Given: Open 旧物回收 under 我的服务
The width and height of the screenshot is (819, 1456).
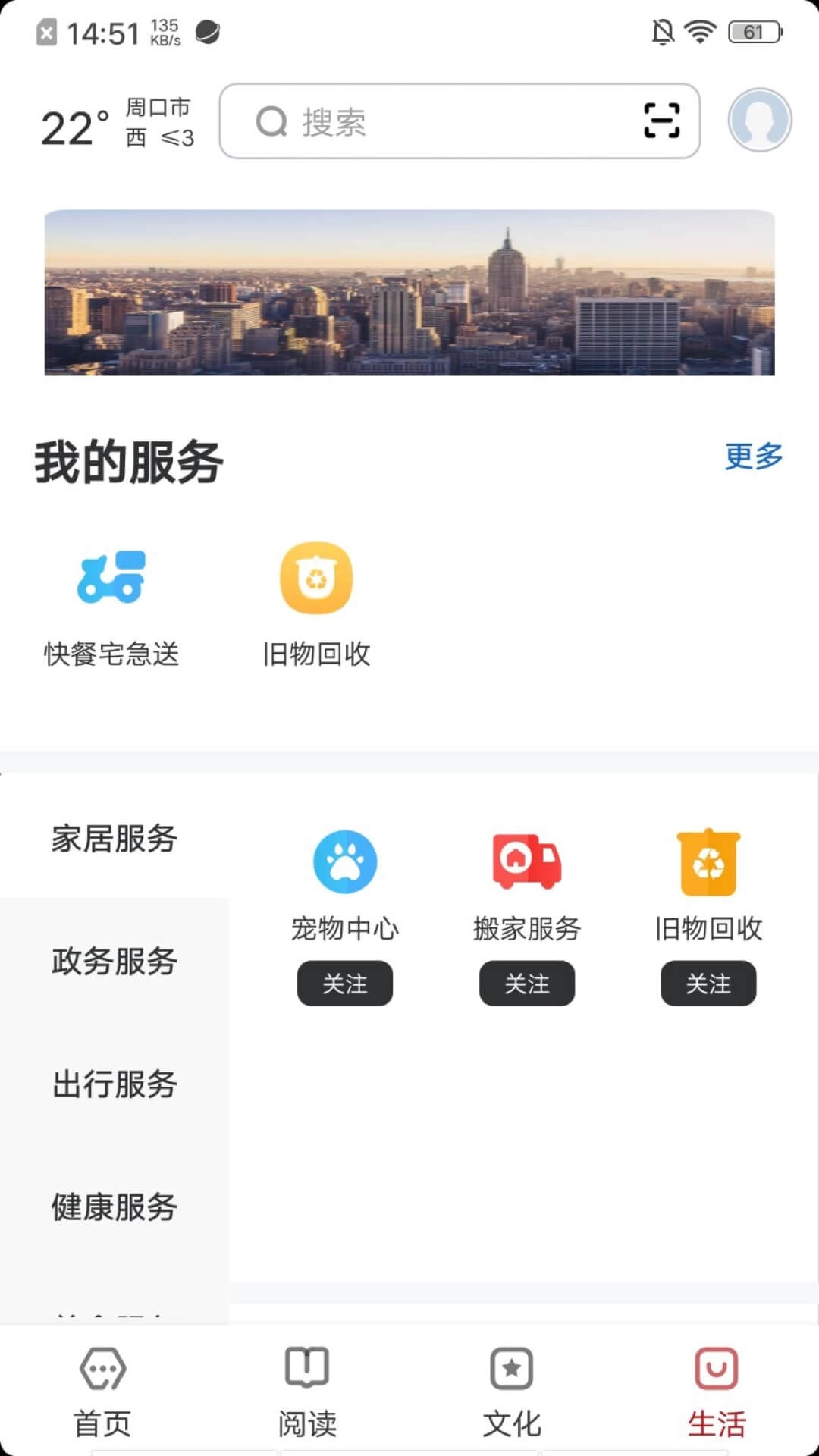Looking at the screenshot, I should click(316, 579).
